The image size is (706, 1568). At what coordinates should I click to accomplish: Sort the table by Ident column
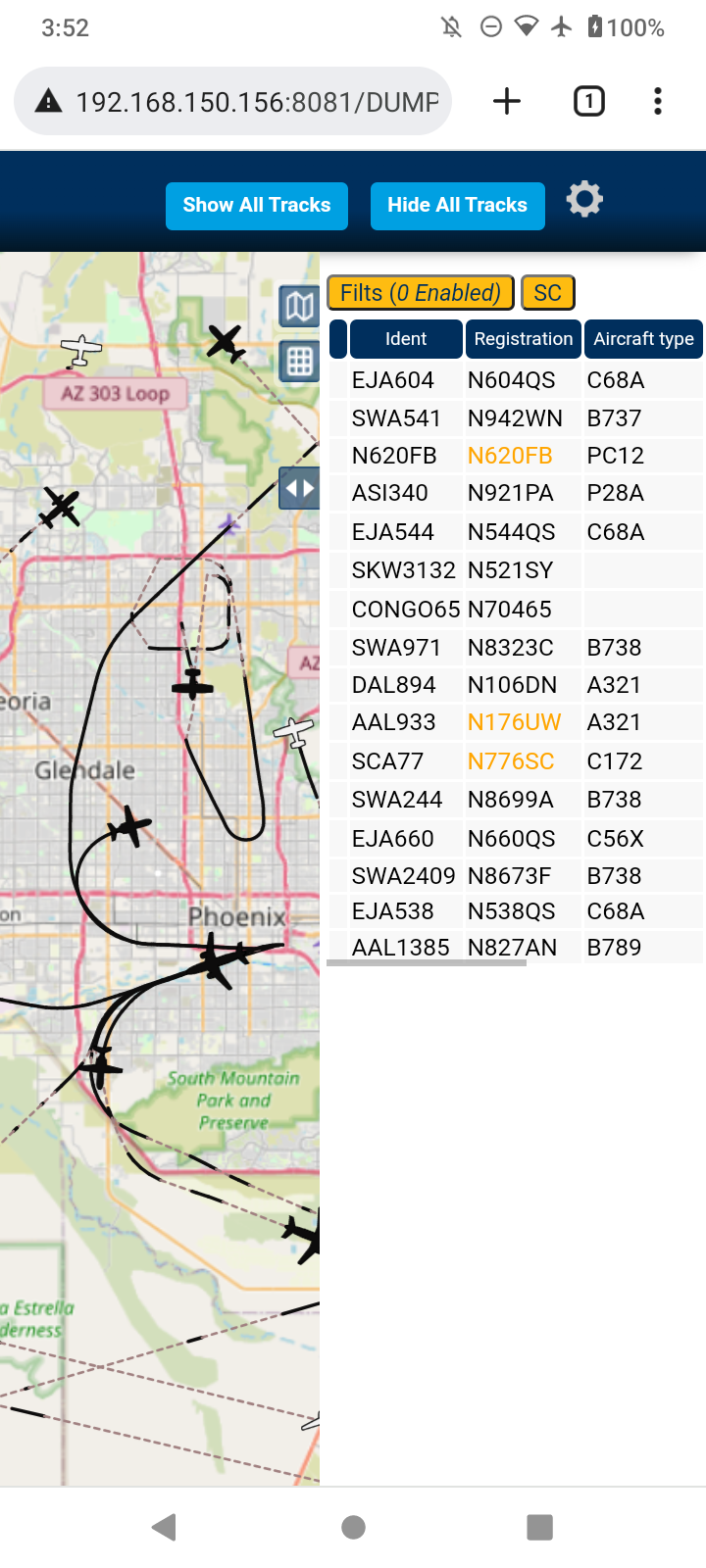[x=406, y=339]
